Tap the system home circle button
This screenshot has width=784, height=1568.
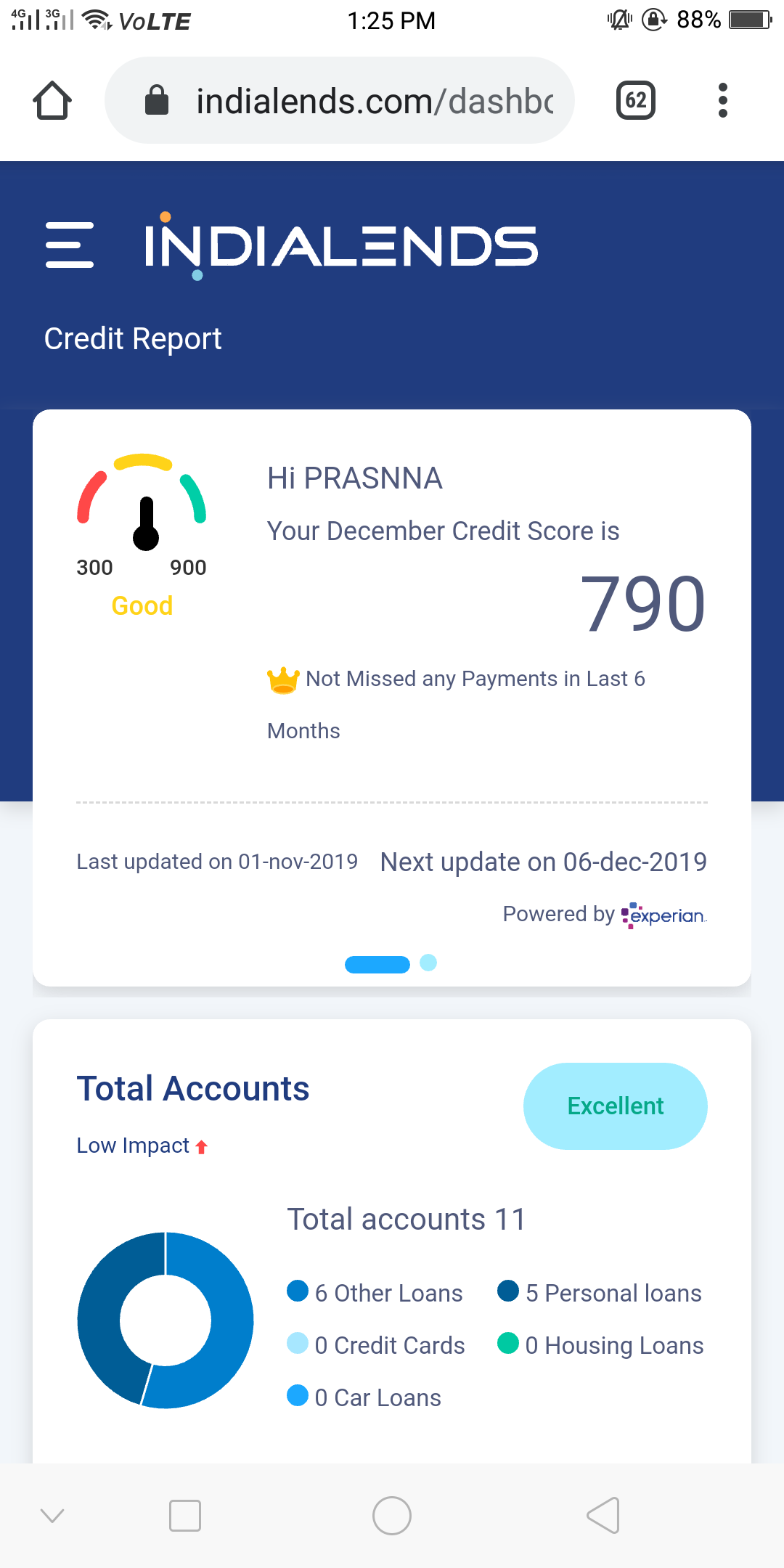click(392, 1516)
